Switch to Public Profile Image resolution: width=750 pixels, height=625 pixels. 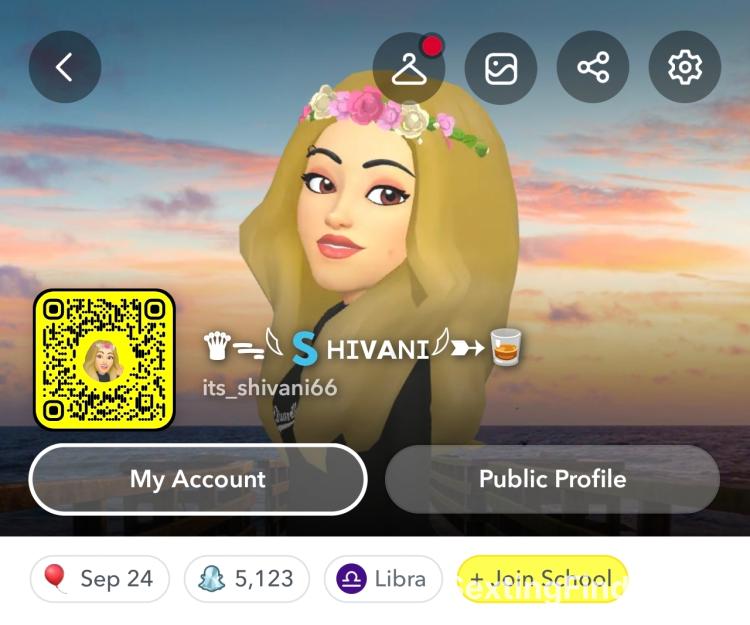point(552,479)
